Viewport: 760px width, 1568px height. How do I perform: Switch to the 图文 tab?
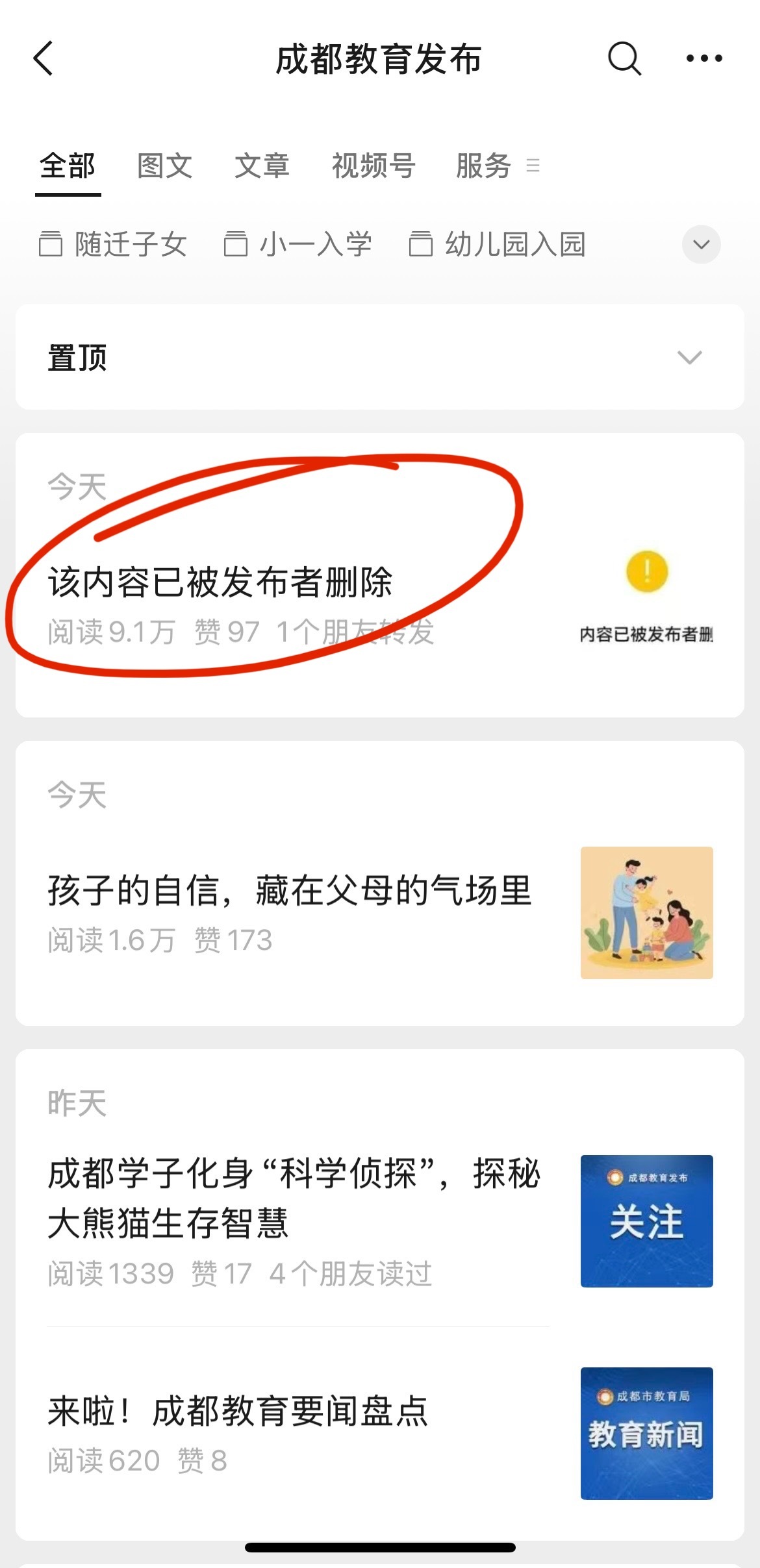coord(162,166)
